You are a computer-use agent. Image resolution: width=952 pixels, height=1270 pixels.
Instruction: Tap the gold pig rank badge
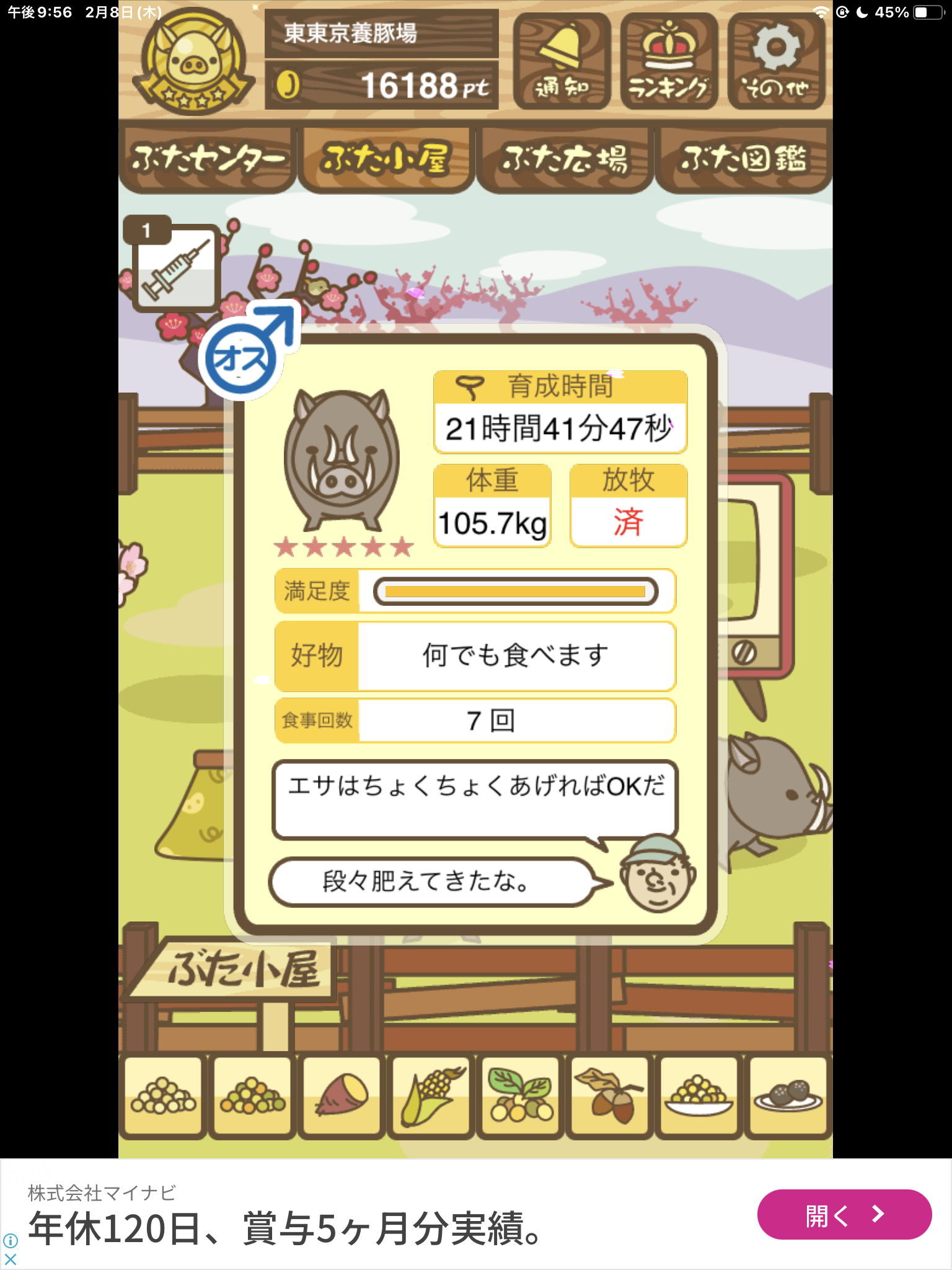click(x=193, y=61)
